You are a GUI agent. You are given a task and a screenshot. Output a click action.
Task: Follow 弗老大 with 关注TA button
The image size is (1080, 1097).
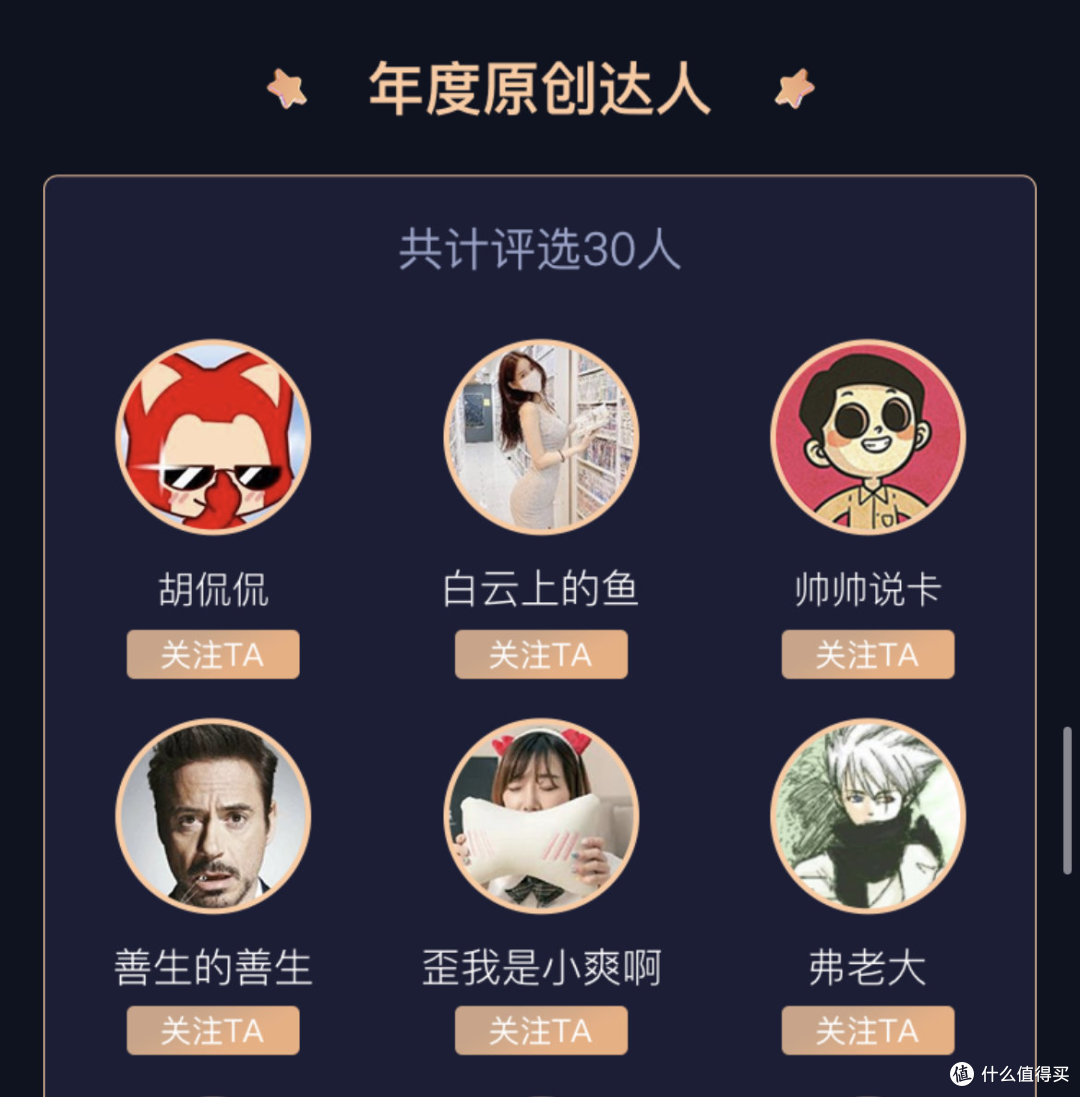(x=868, y=1031)
